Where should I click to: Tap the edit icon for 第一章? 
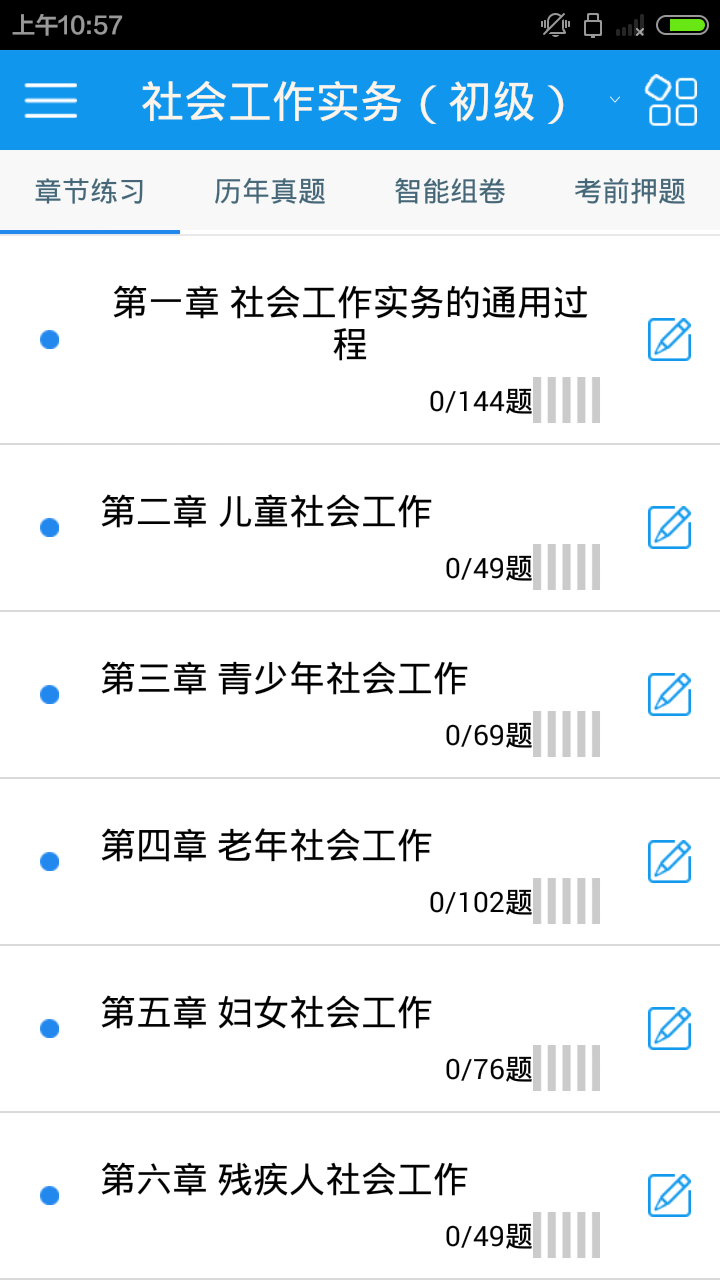(x=670, y=339)
